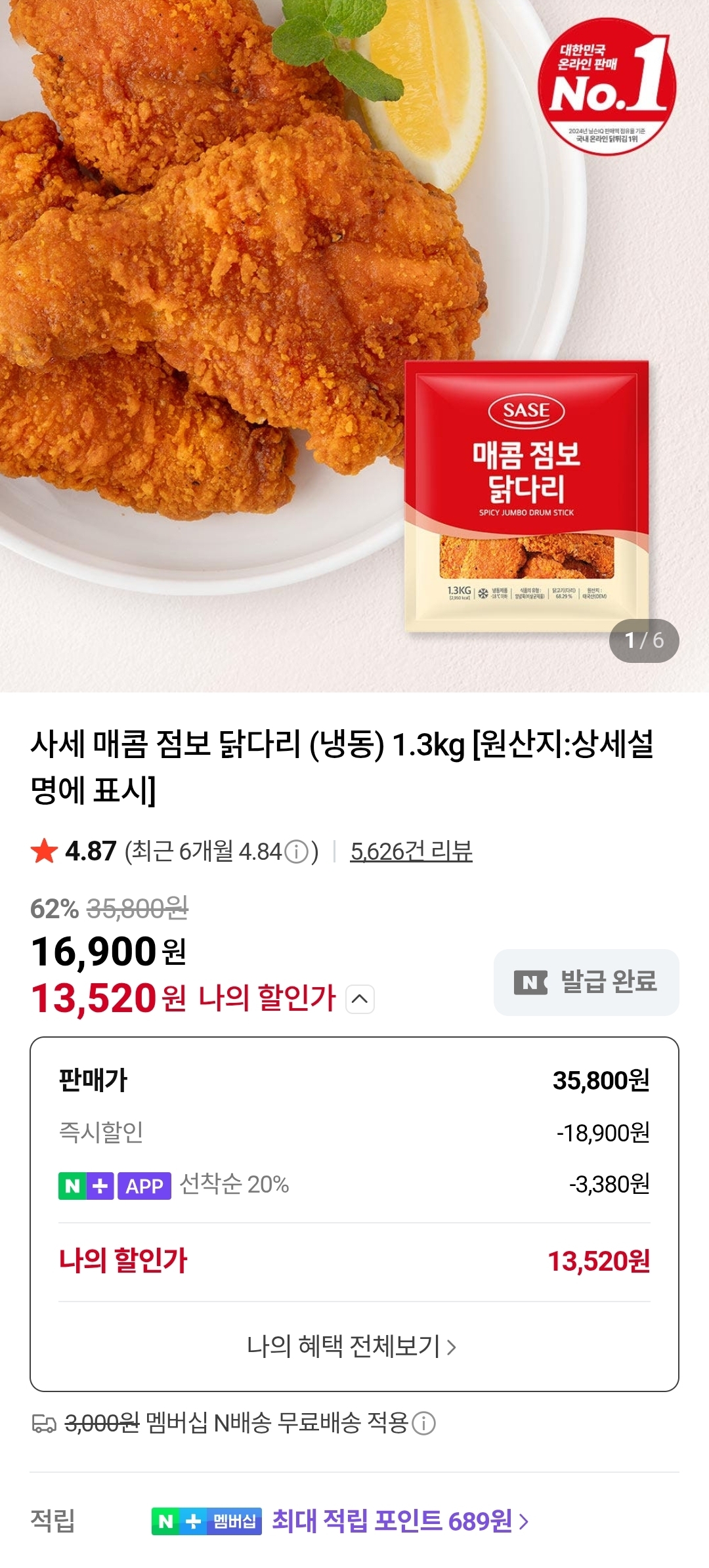Collapse the 나의 할인가 breakdown
Viewport: 709px width, 1568px height.
pyautogui.click(x=360, y=999)
